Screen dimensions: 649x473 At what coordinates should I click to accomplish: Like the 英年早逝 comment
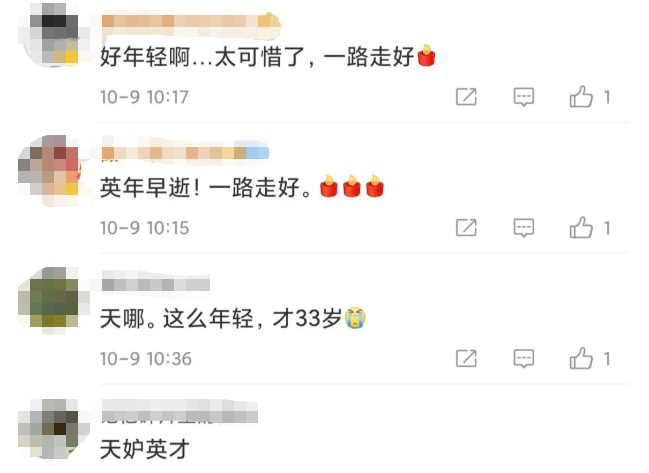pyautogui.click(x=581, y=228)
